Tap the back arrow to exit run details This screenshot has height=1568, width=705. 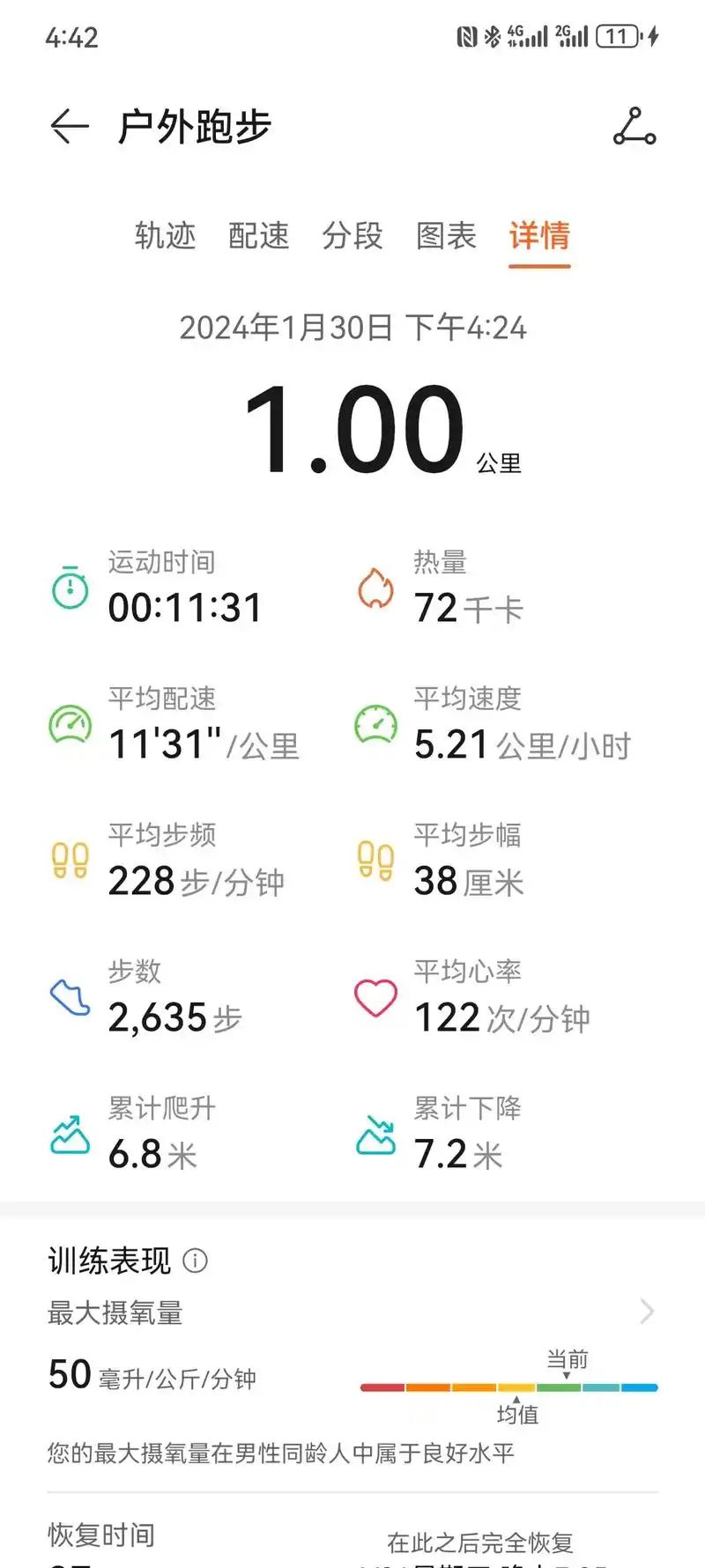(69, 126)
